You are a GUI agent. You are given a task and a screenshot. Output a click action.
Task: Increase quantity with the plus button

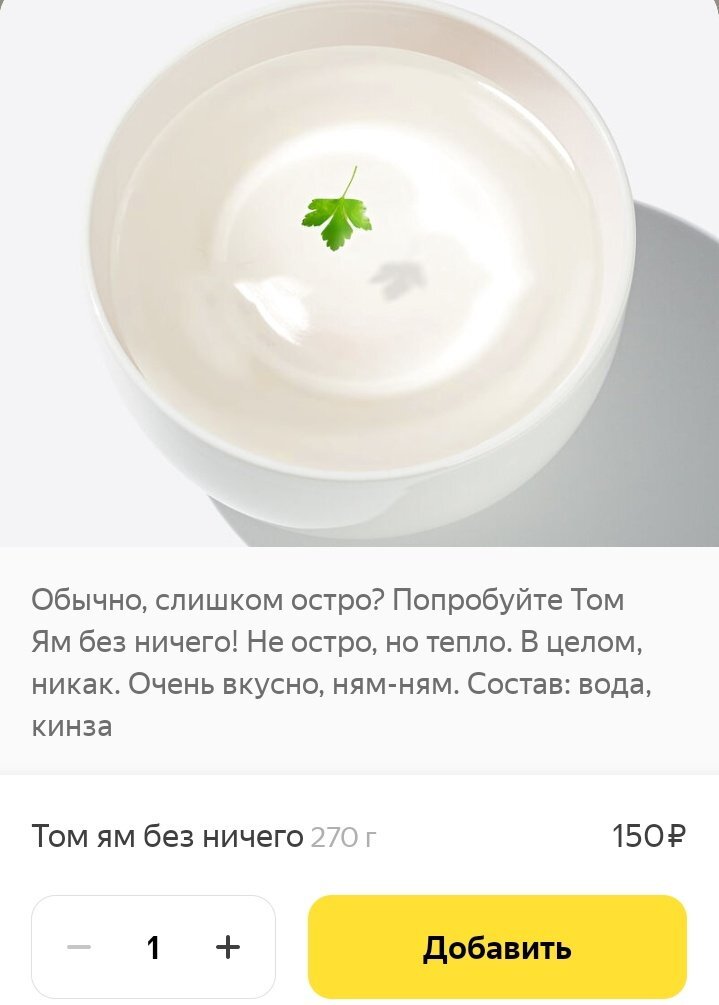(x=228, y=947)
